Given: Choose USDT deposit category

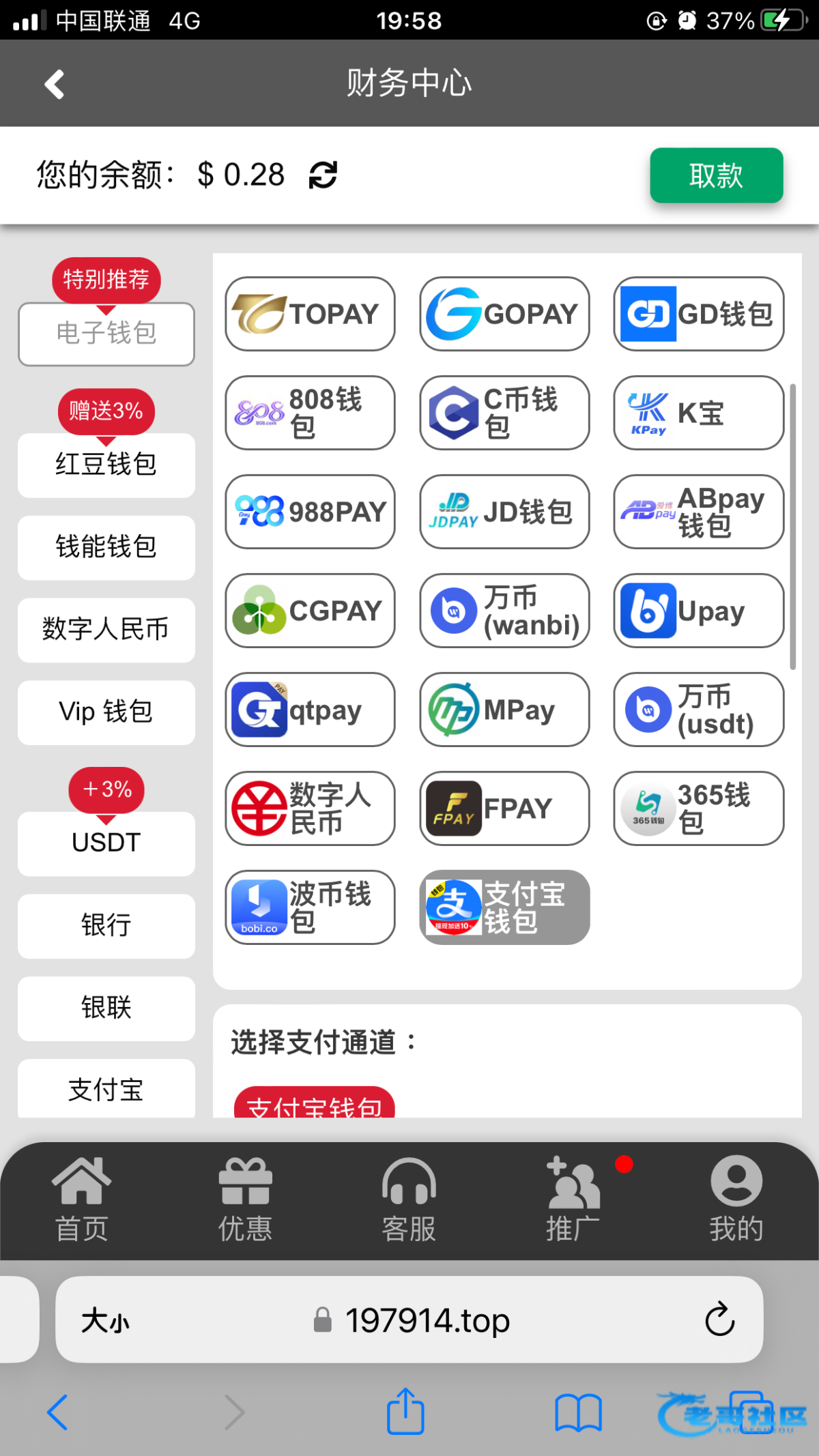Looking at the screenshot, I should (x=106, y=843).
